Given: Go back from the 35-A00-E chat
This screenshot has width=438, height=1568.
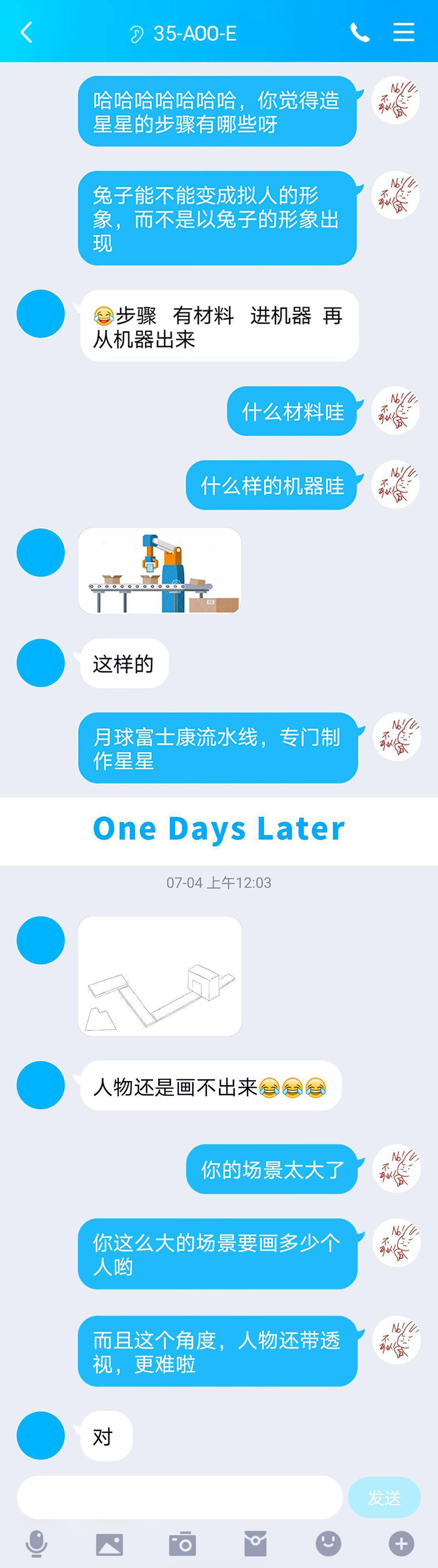Looking at the screenshot, I should [x=26, y=32].
